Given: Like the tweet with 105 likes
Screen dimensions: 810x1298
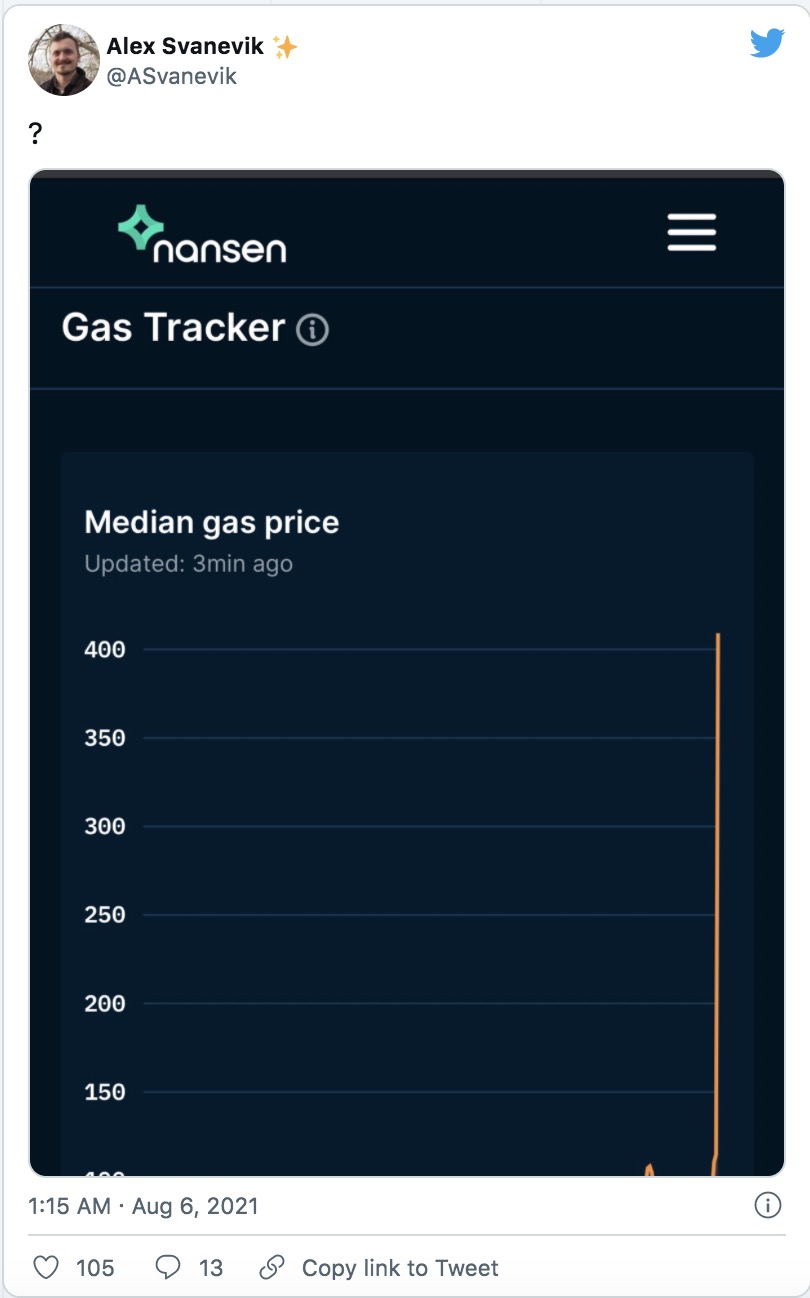Looking at the screenshot, I should coord(46,1268).
